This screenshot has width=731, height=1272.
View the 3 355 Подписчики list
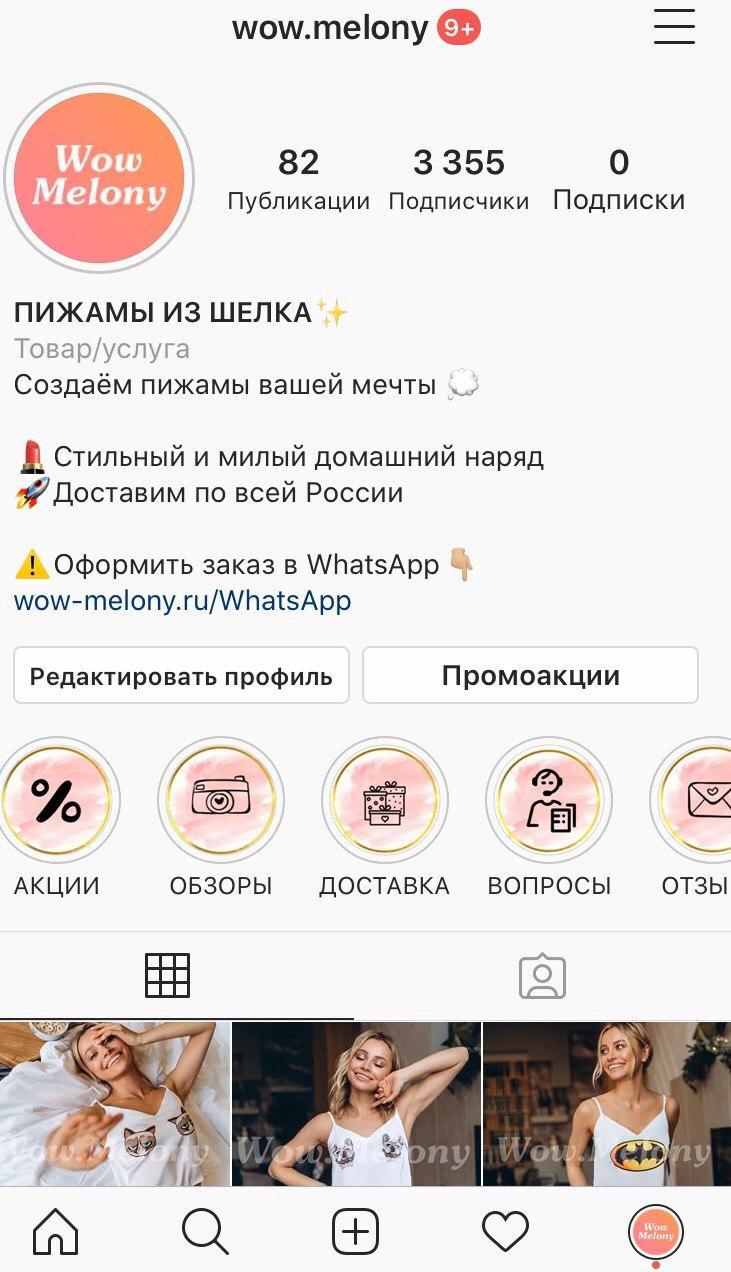(458, 178)
